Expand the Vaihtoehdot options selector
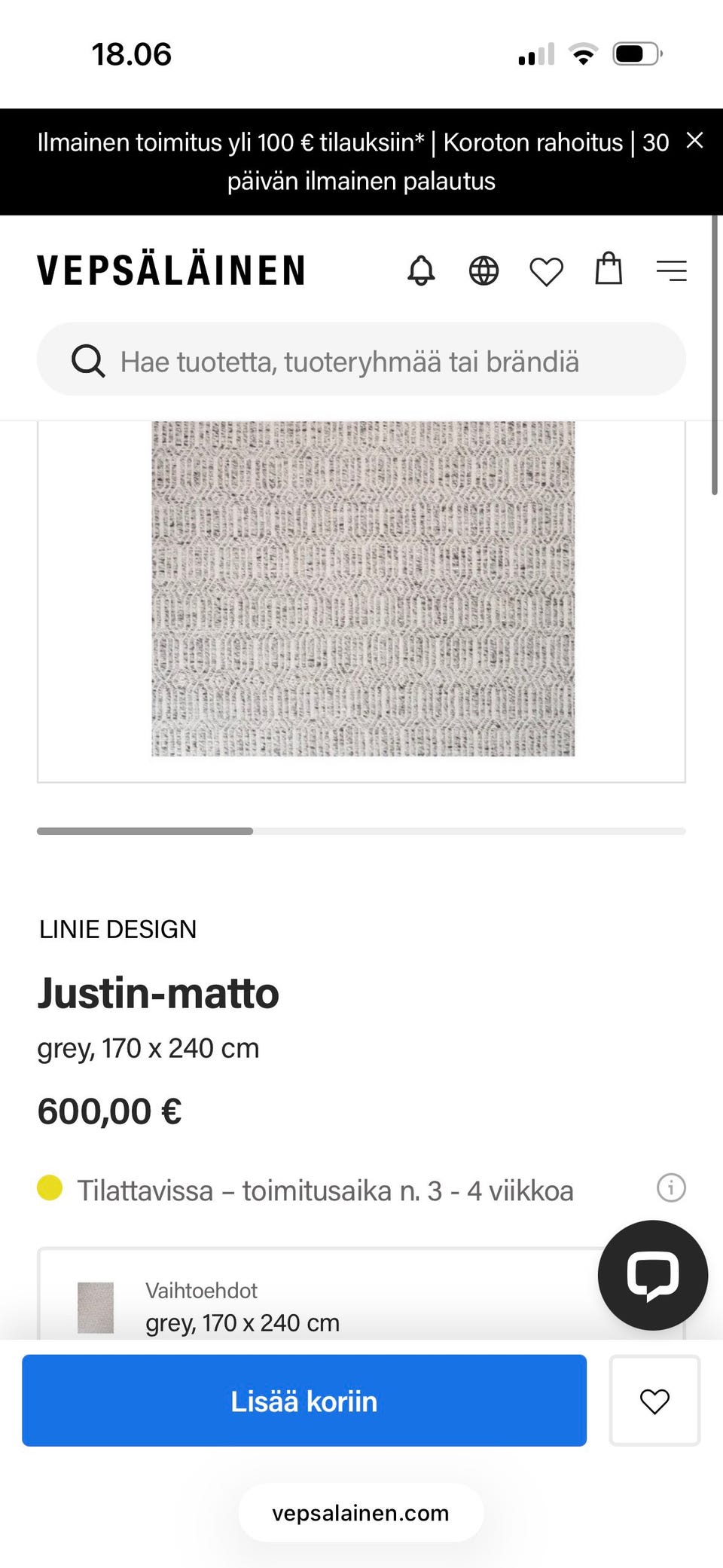 pyautogui.click(x=316, y=1307)
